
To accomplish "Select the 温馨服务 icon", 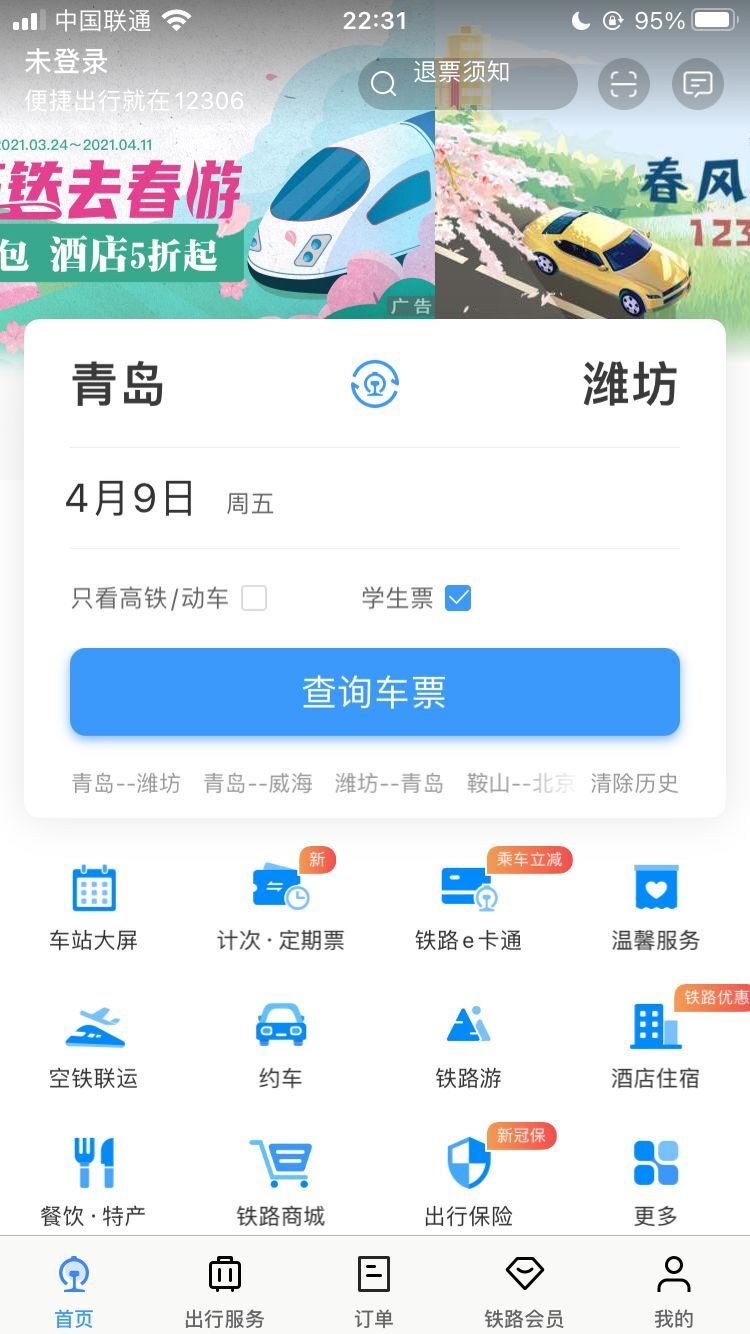I will coord(655,901).
